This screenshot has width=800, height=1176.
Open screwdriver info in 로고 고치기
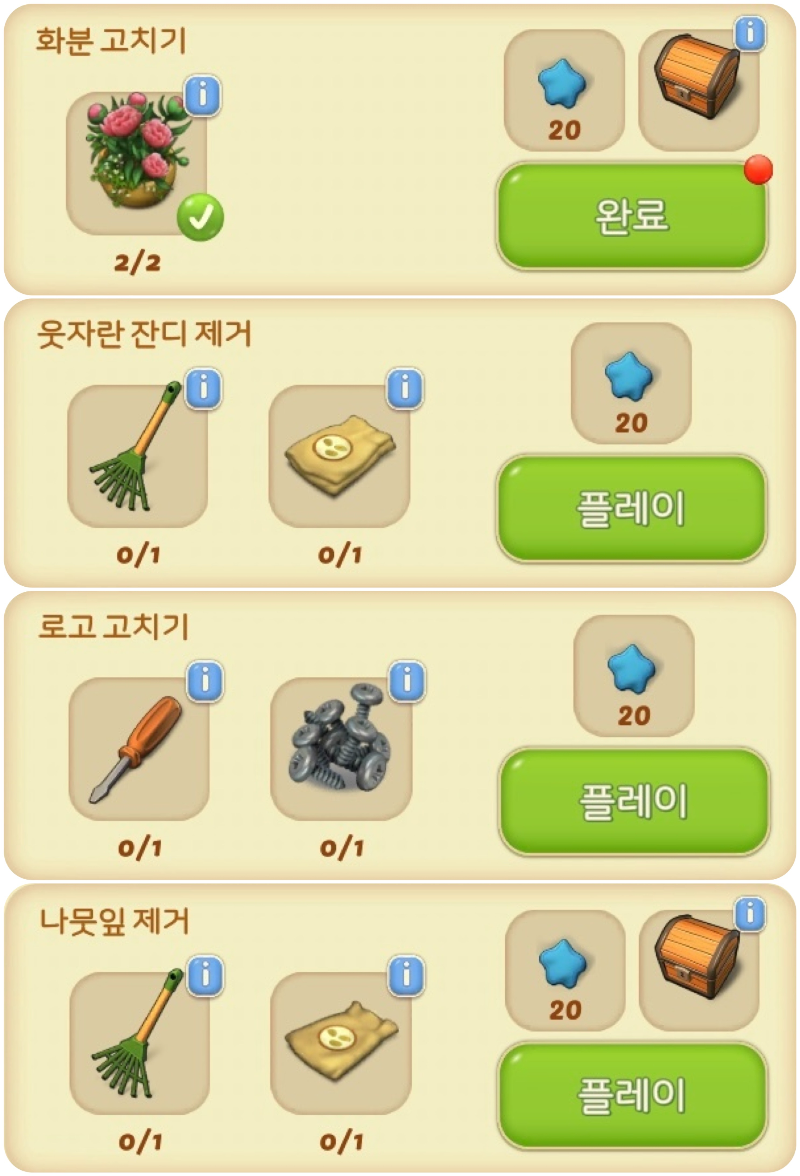point(205,681)
